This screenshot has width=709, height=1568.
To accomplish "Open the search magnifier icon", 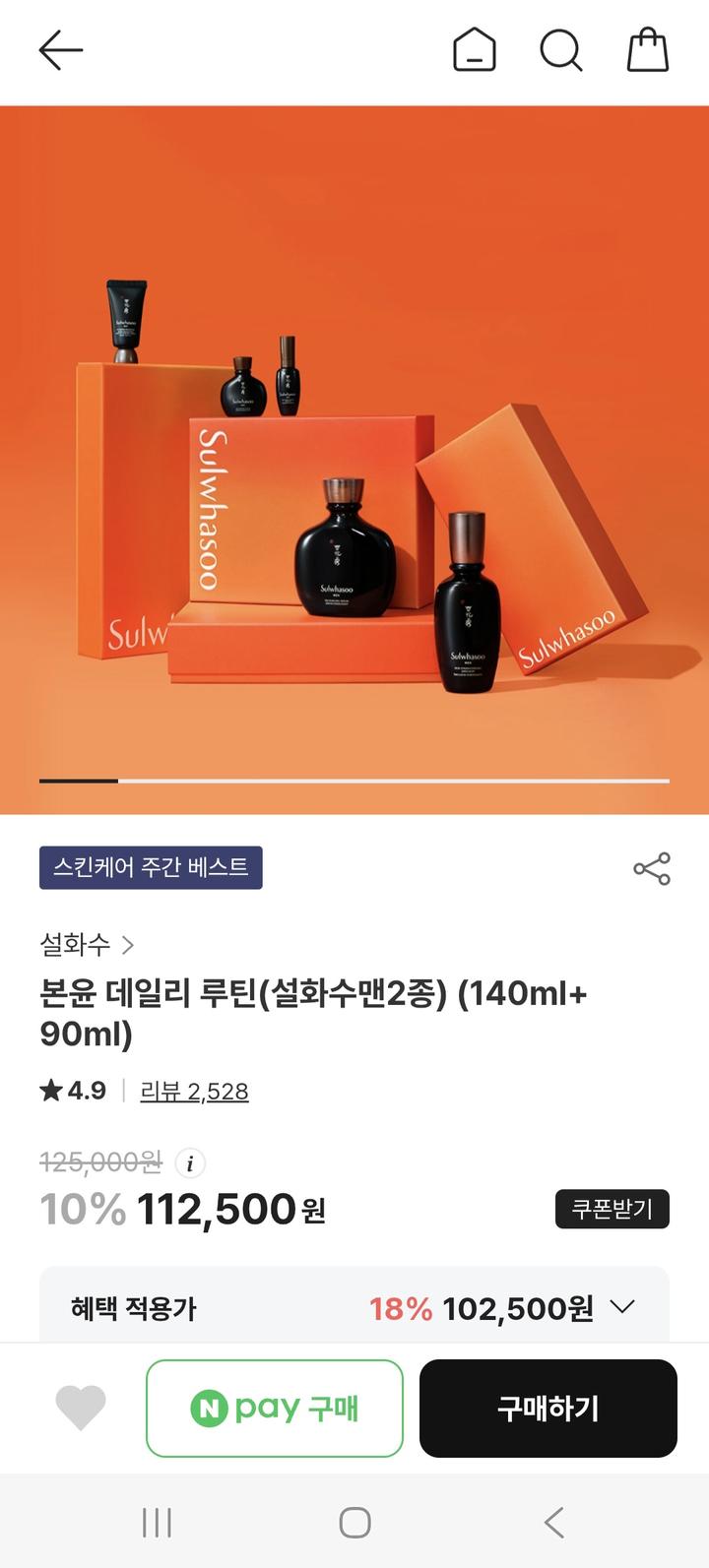I will tap(560, 50).
